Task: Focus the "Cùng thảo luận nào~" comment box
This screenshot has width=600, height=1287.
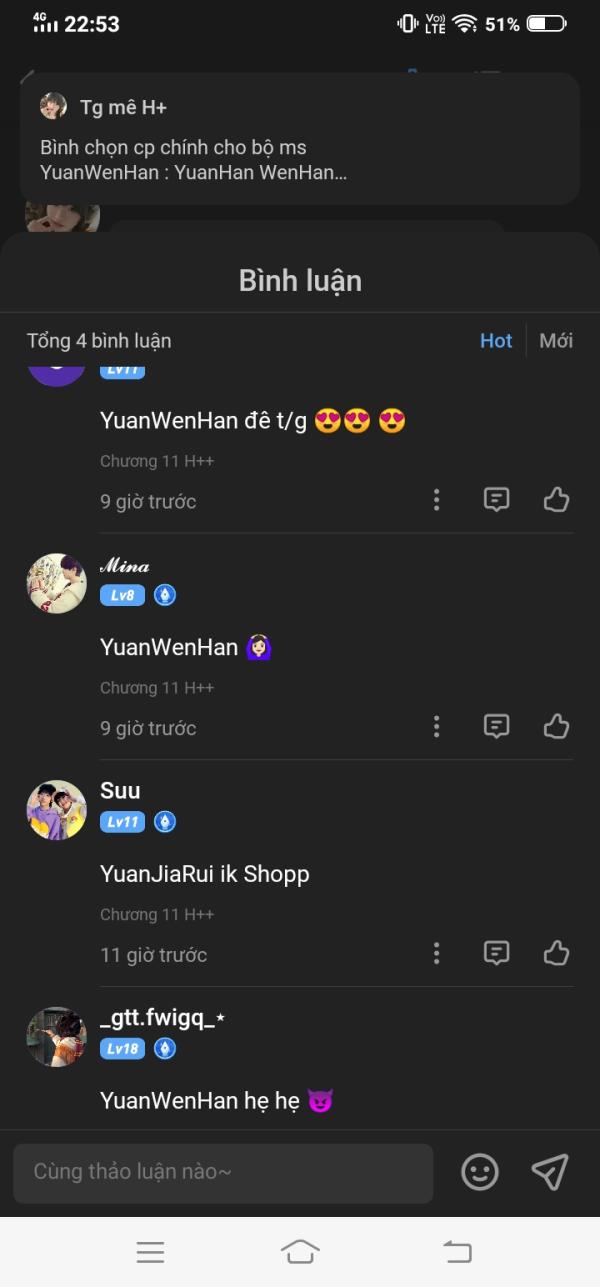Action: pyautogui.click(x=223, y=1172)
